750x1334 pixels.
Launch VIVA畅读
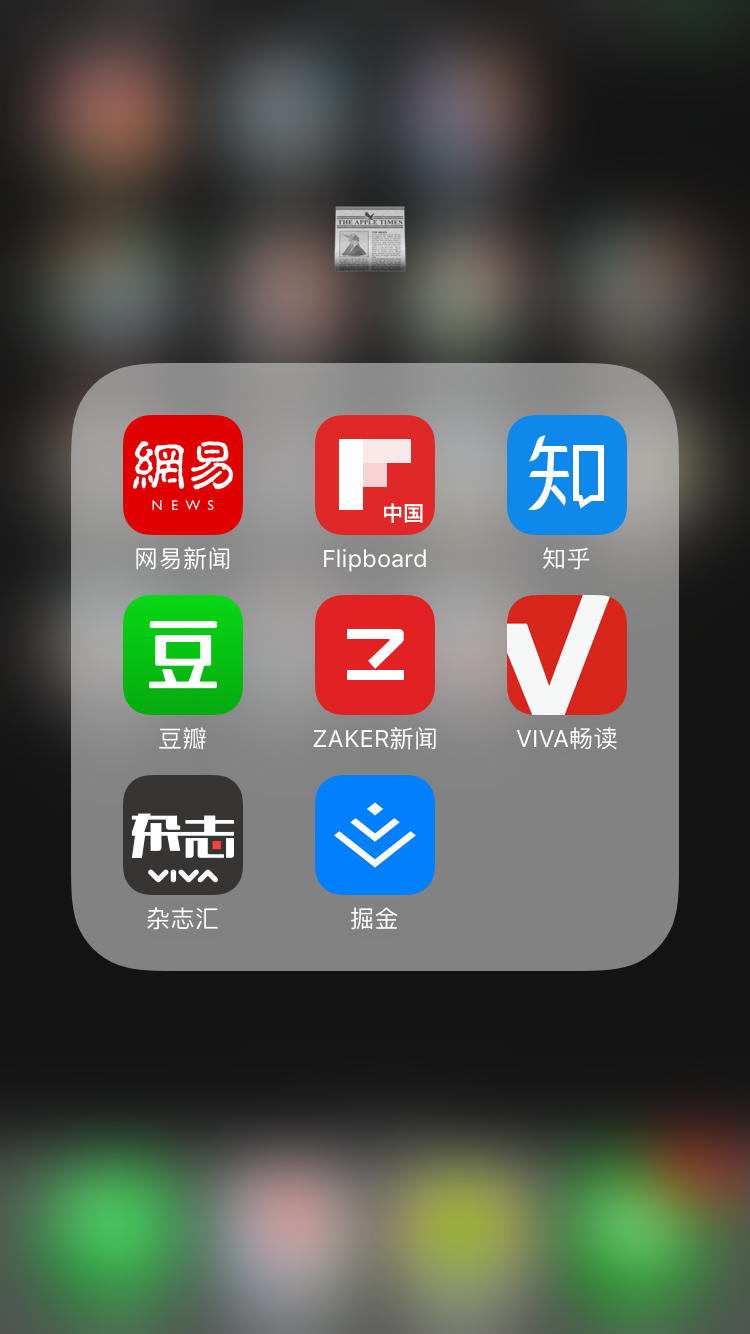[567, 655]
